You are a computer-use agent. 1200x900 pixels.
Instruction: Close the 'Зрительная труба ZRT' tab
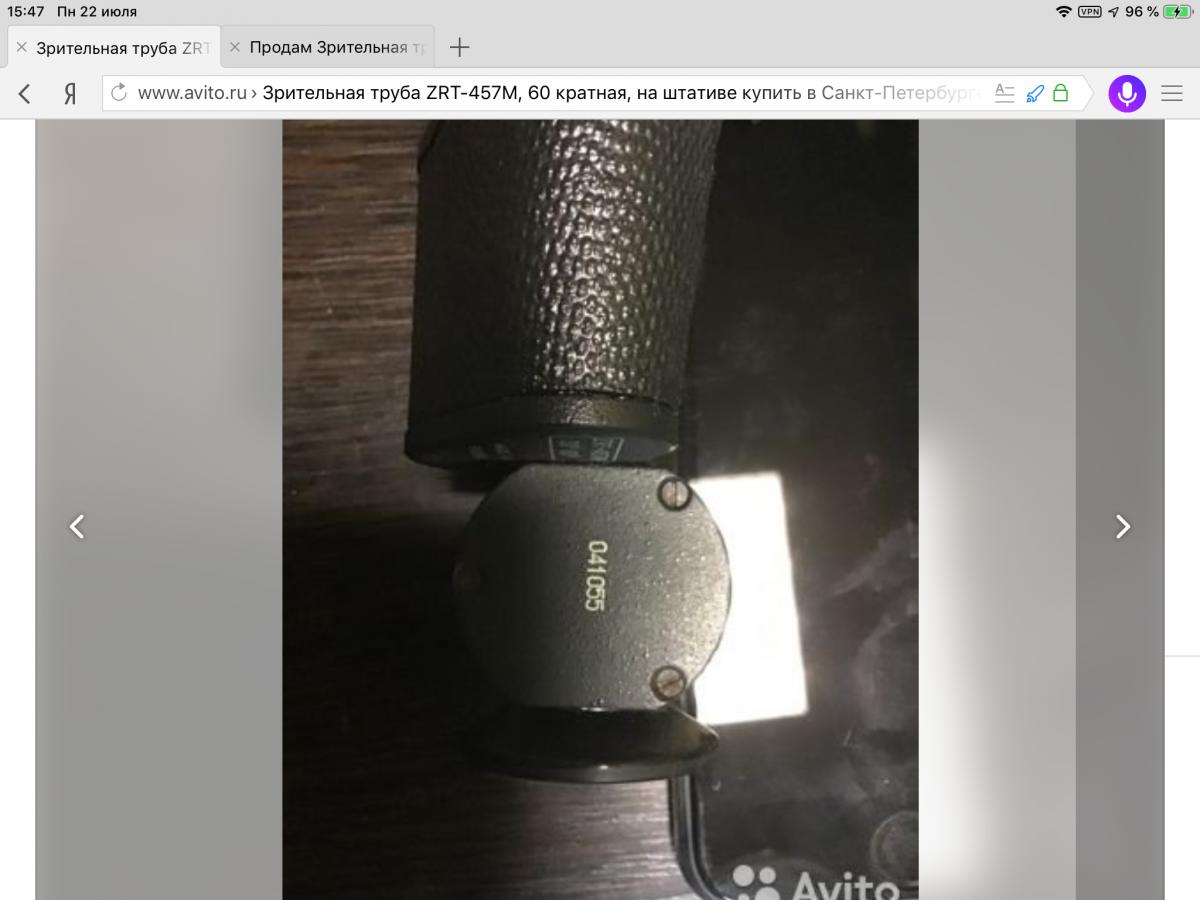click(21, 47)
